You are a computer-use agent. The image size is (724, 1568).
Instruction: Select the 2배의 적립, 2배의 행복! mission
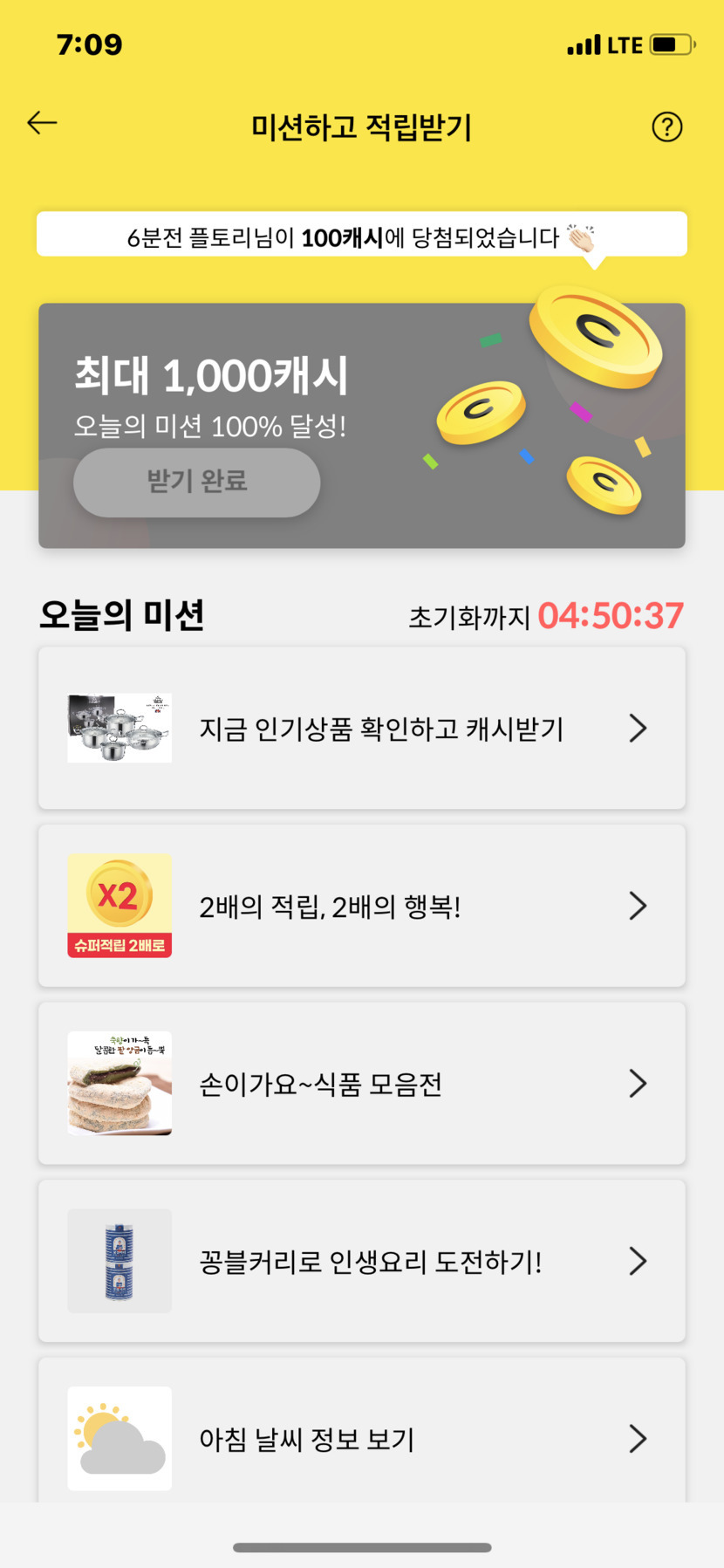click(x=362, y=907)
